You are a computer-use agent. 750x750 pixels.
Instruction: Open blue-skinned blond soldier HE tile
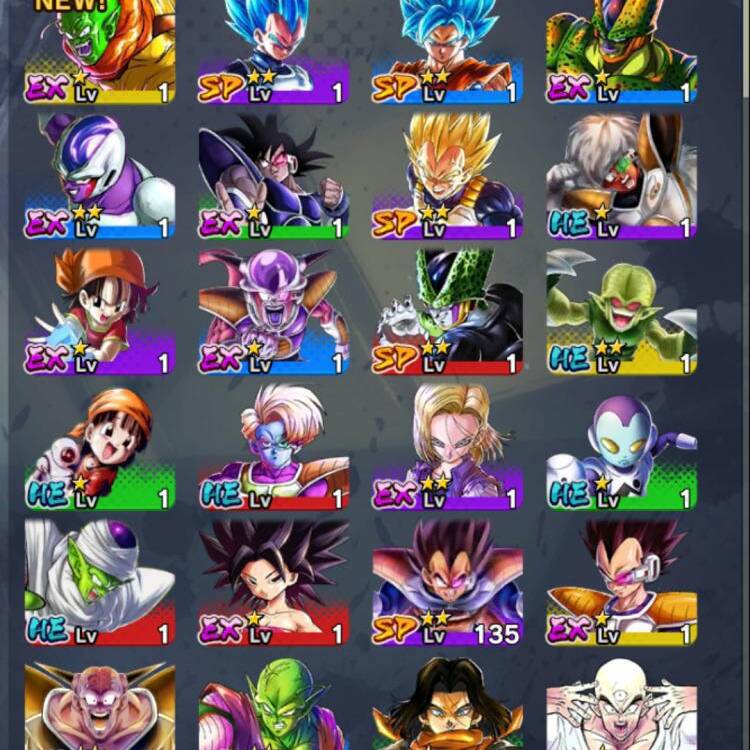[274, 447]
